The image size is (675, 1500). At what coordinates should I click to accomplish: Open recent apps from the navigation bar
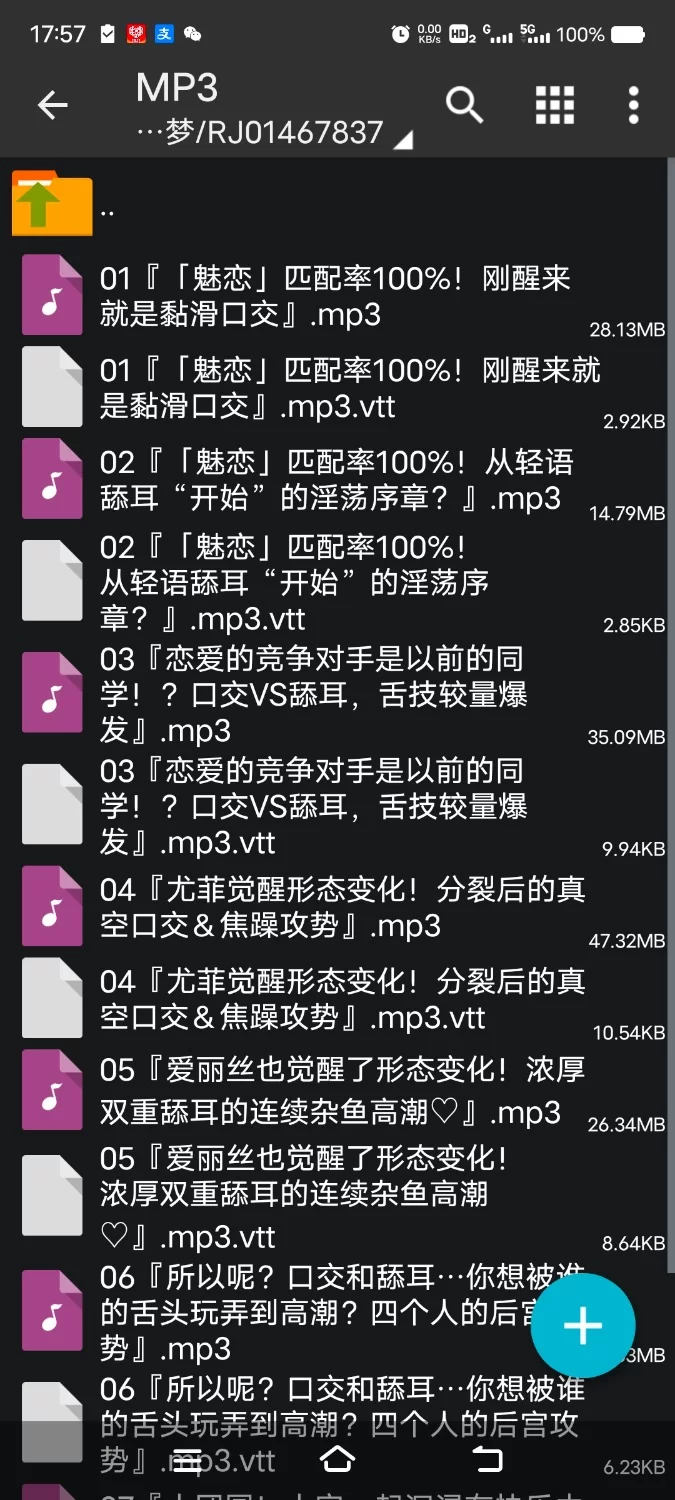(188, 1460)
